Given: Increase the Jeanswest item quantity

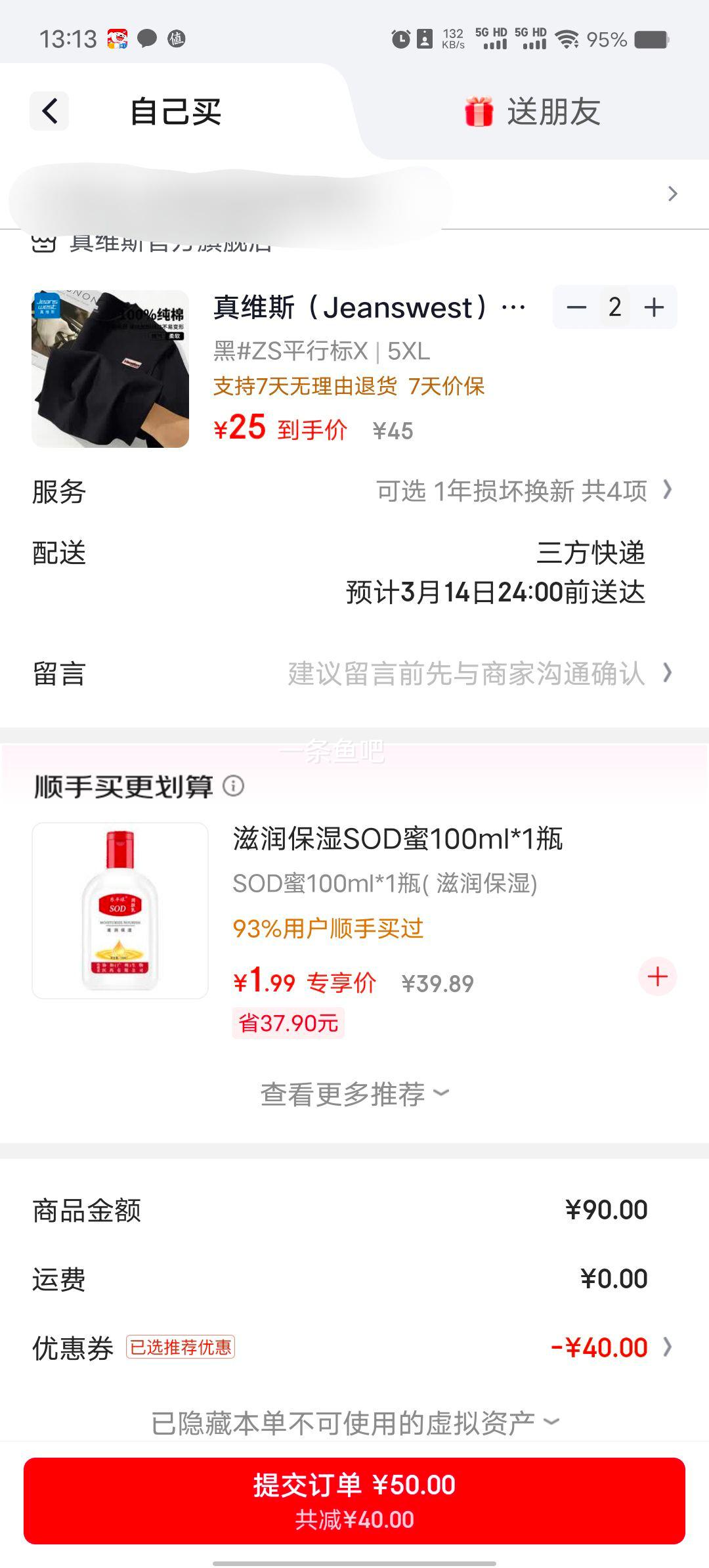Looking at the screenshot, I should coord(654,307).
